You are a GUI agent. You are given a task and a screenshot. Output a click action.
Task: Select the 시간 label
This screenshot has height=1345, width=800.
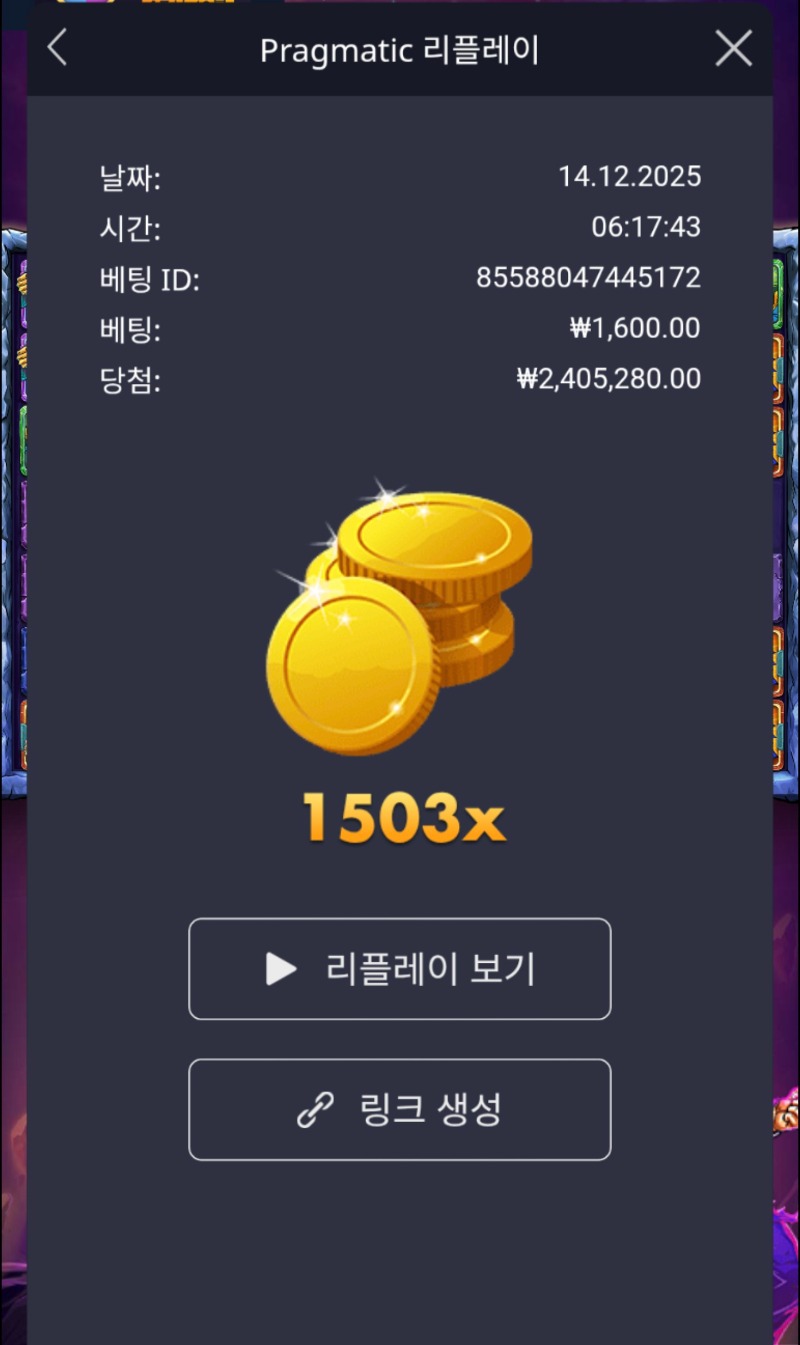pyautogui.click(x=125, y=227)
